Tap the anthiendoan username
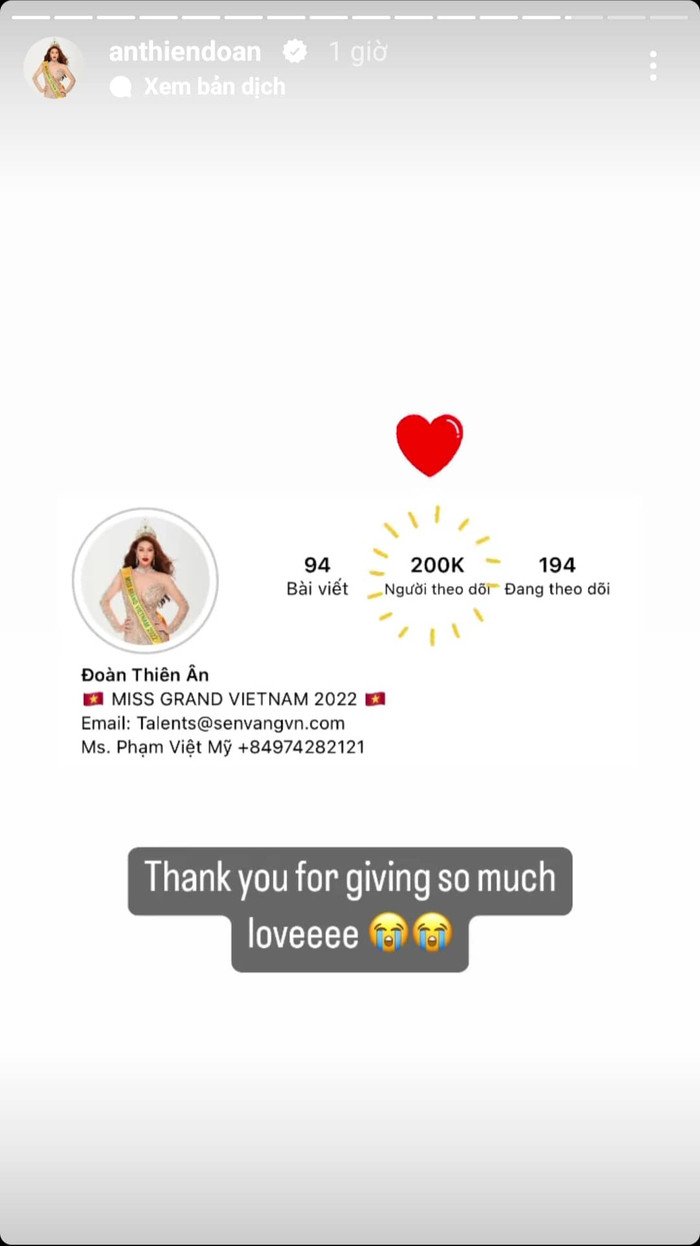The width and height of the screenshot is (700, 1246). (184, 52)
